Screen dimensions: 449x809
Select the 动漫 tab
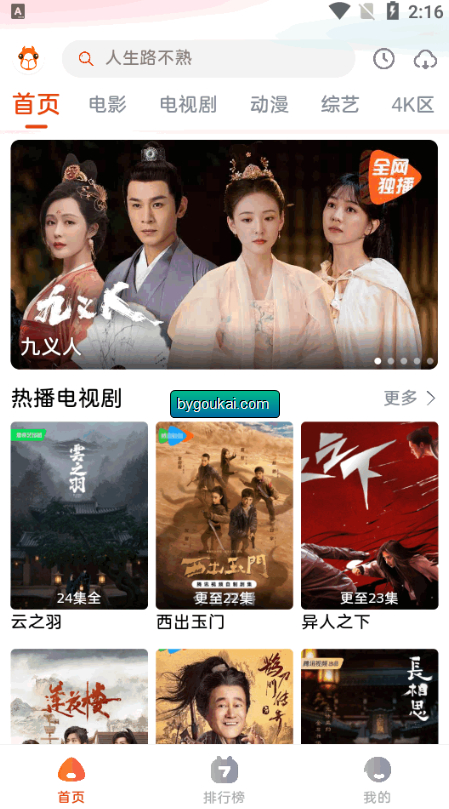point(269,104)
